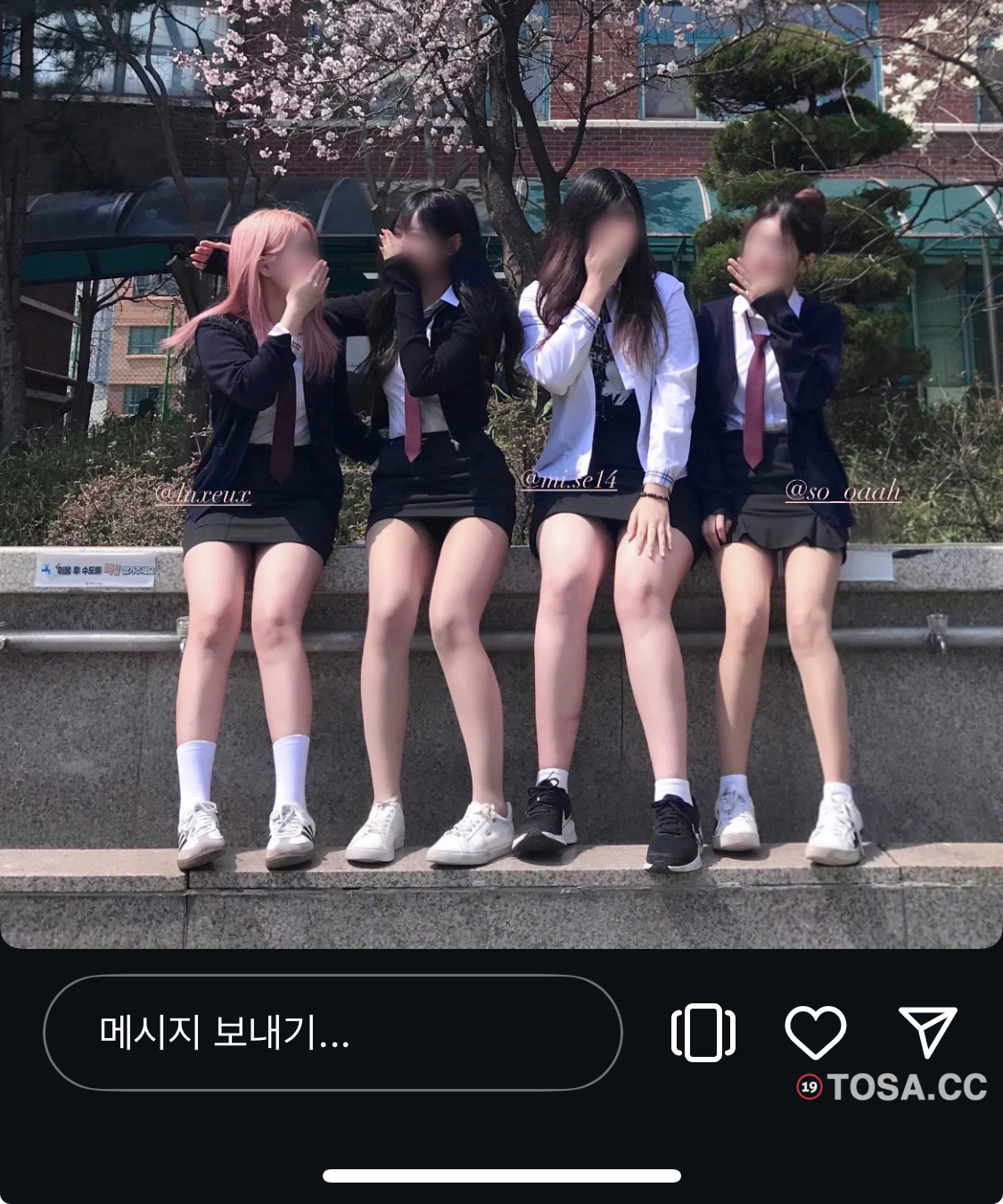Tap the phone-shaped icon beside the heart
The height and width of the screenshot is (1204, 1003).
(703, 1033)
